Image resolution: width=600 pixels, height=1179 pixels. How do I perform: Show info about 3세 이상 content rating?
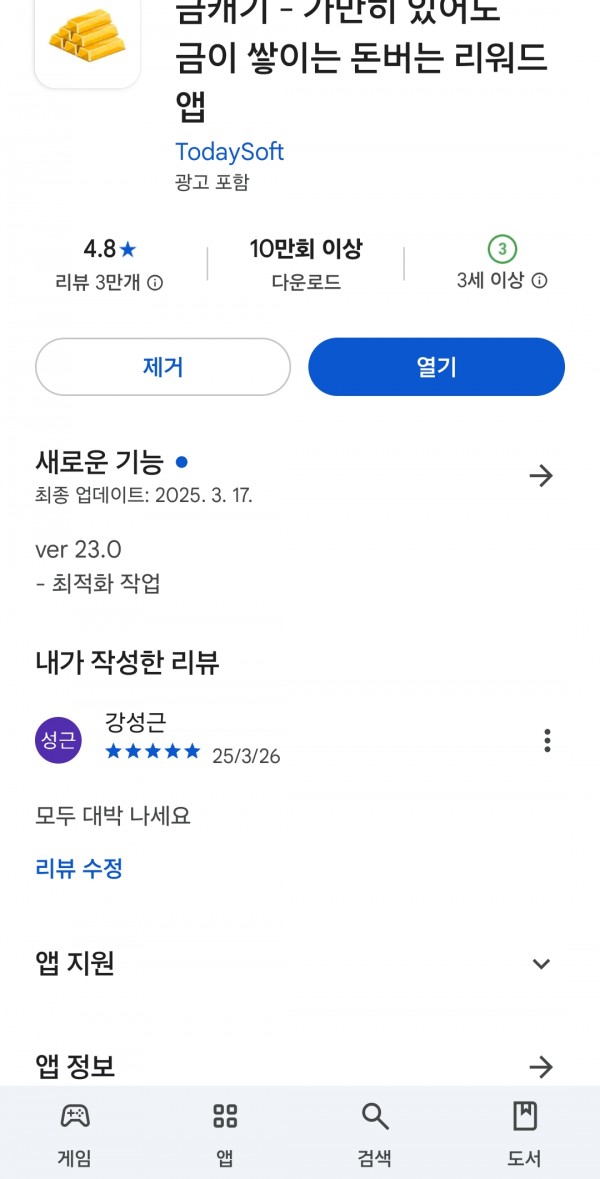[539, 281]
